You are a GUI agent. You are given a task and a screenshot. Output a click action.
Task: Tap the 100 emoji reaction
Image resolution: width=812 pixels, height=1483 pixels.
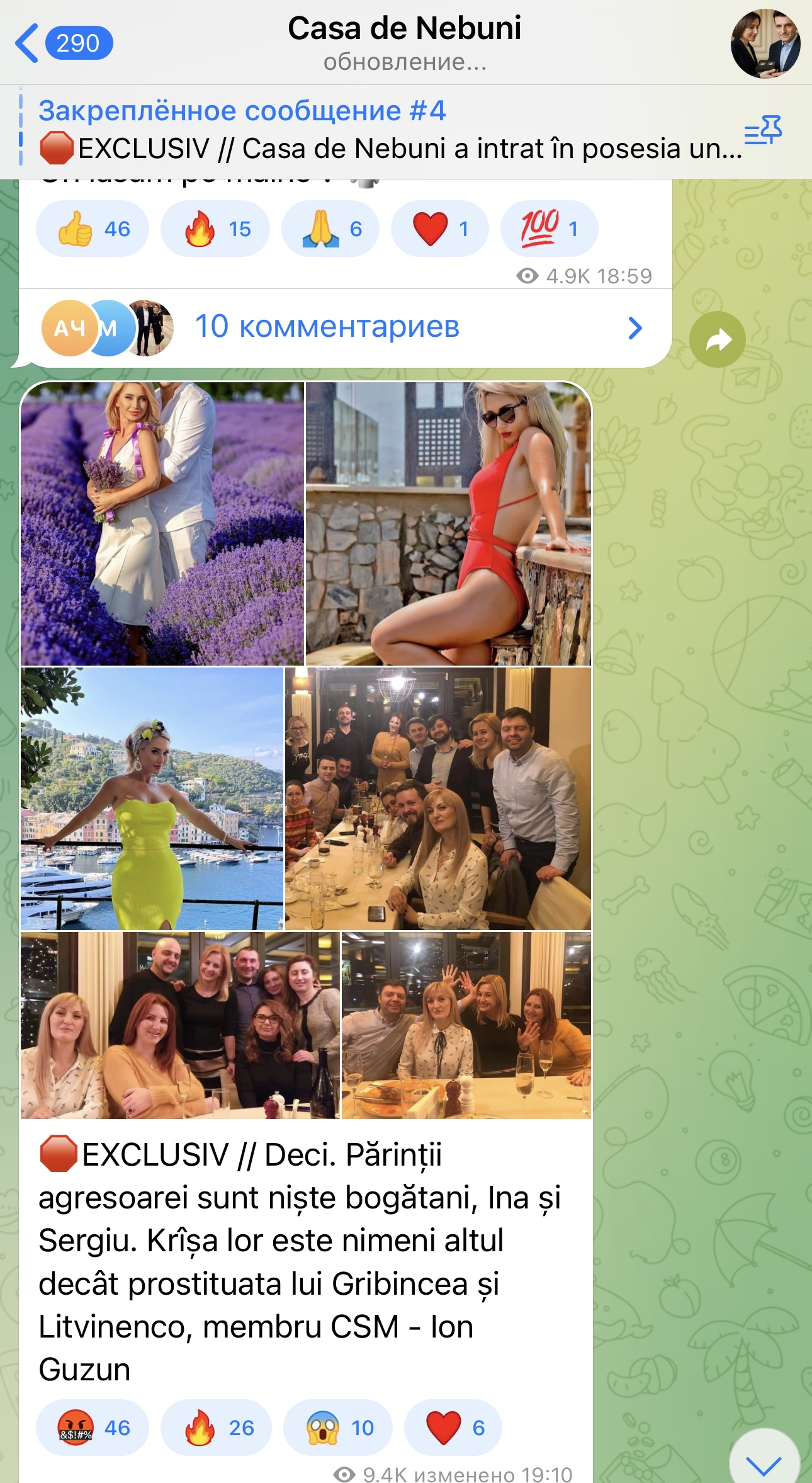[549, 229]
